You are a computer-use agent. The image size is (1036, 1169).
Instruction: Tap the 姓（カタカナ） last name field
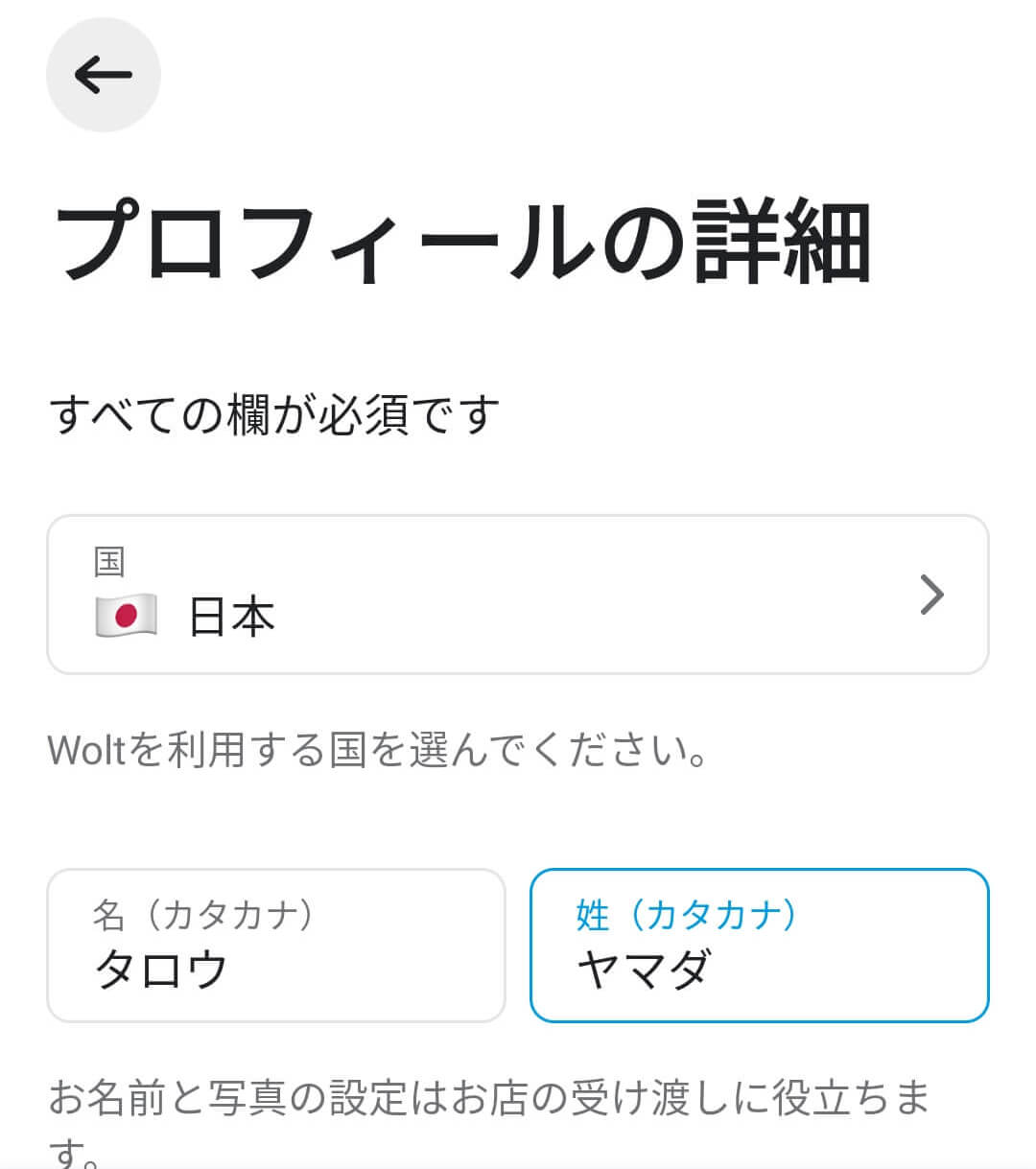(759, 946)
